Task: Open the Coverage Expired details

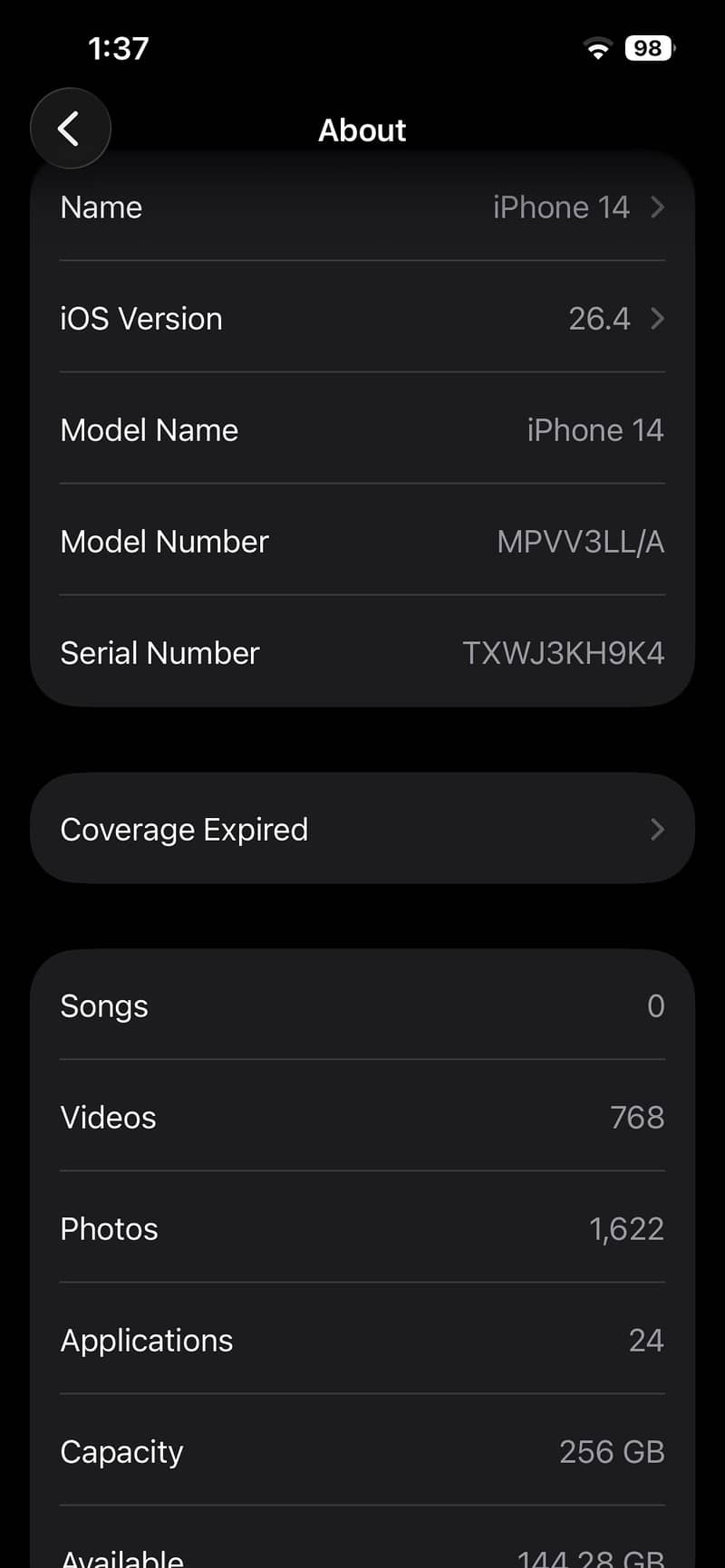Action: (x=362, y=829)
